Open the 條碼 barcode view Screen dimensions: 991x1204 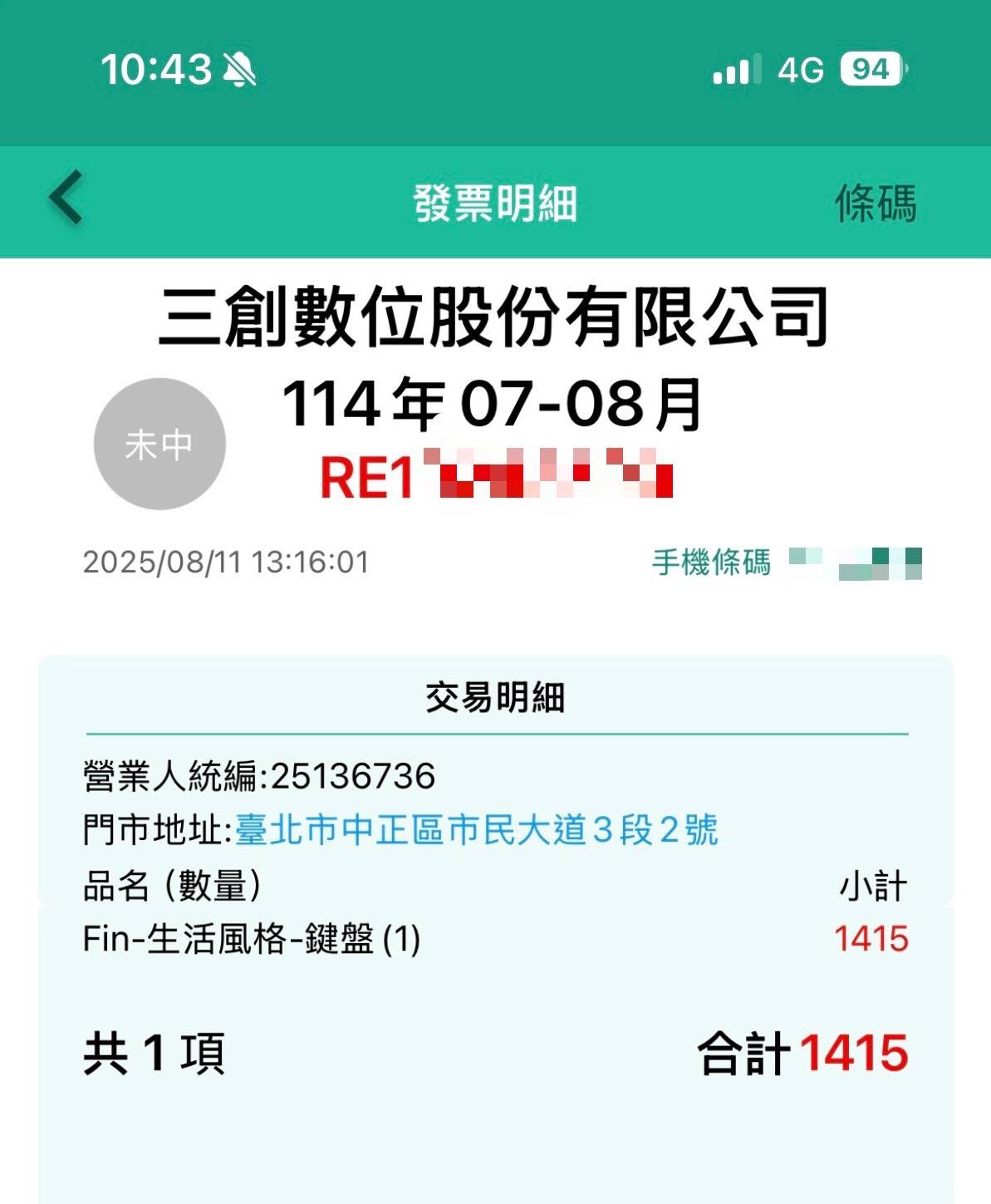pos(875,203)
